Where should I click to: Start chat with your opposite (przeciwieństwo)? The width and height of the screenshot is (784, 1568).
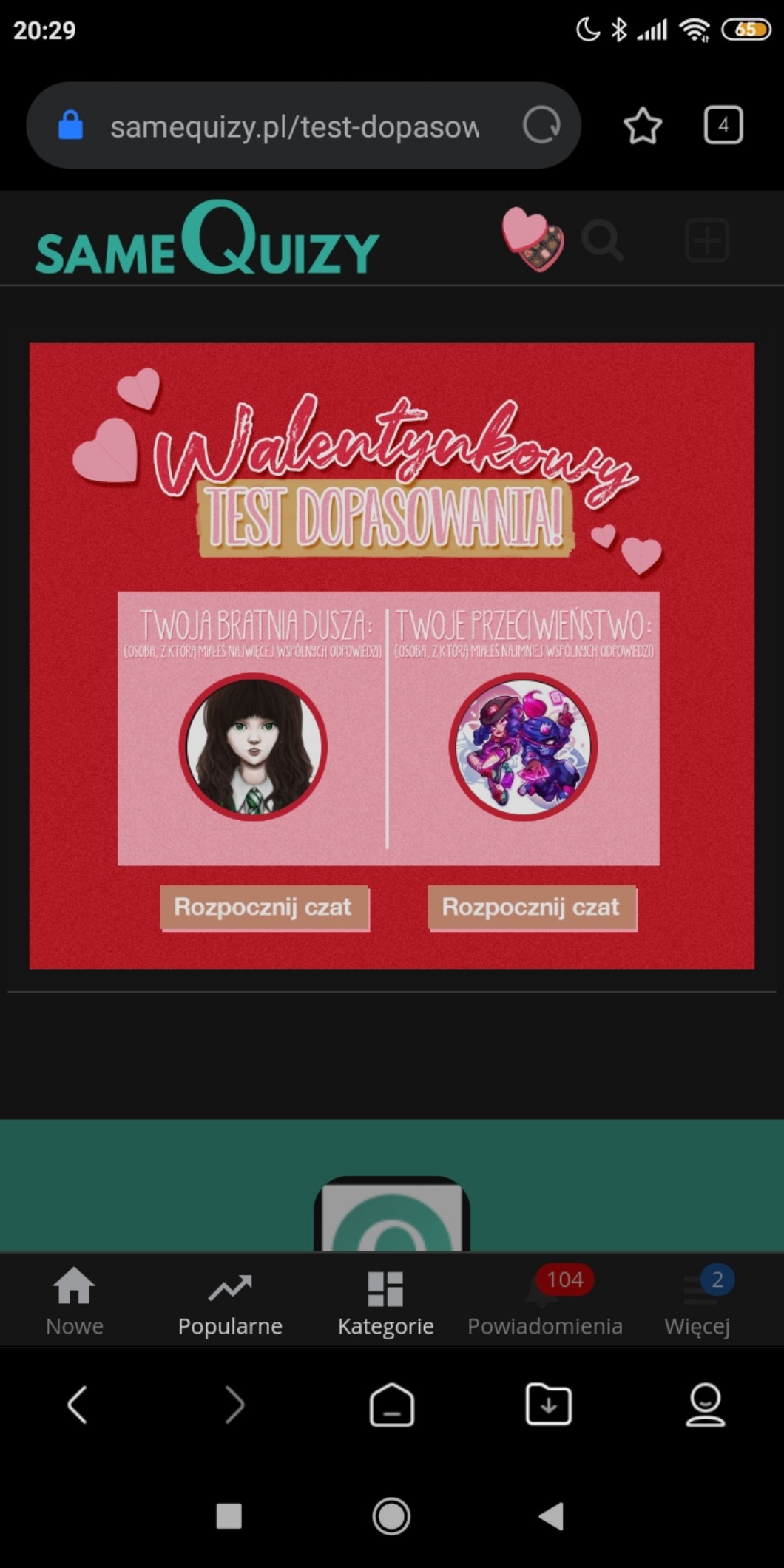click(x=531, y=908)
